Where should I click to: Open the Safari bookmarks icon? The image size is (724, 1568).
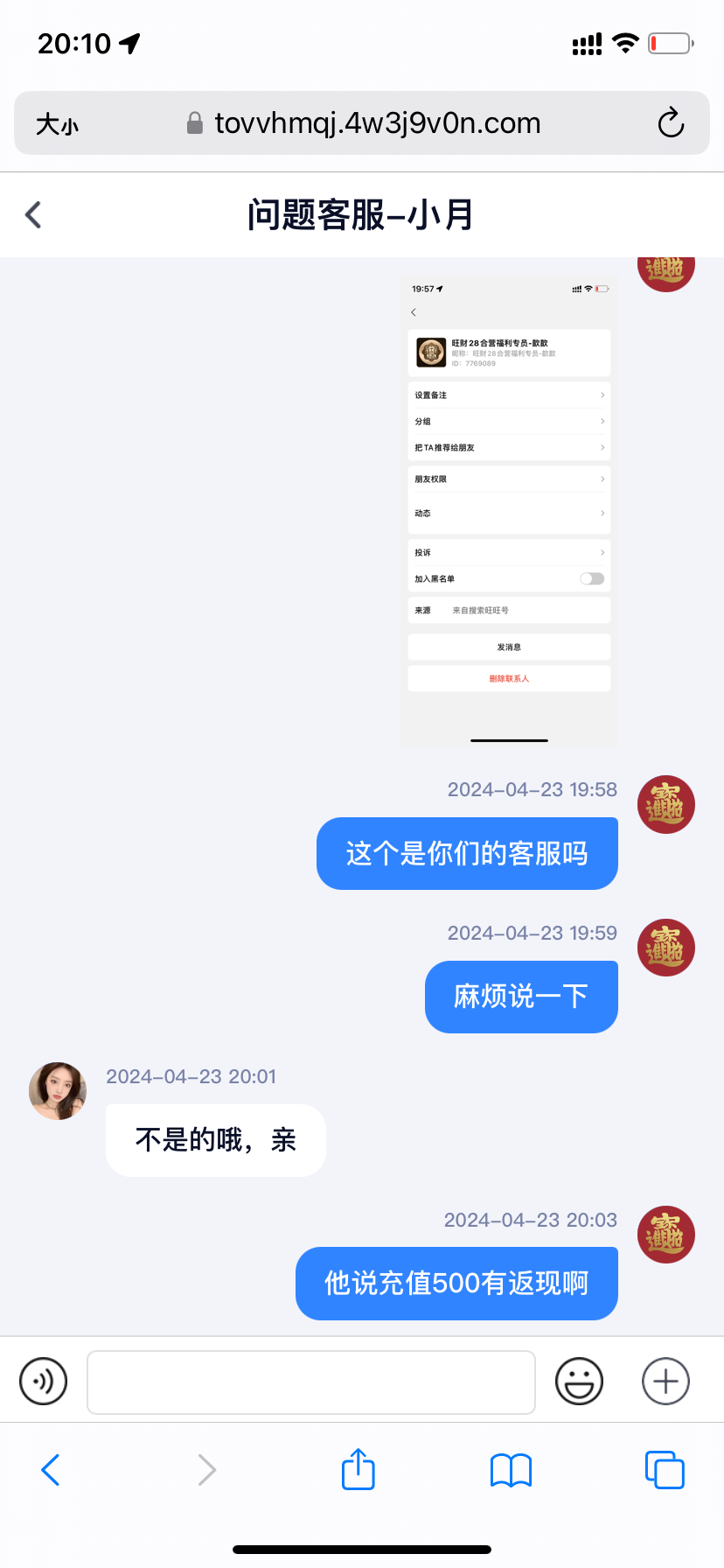(511, 1470)
